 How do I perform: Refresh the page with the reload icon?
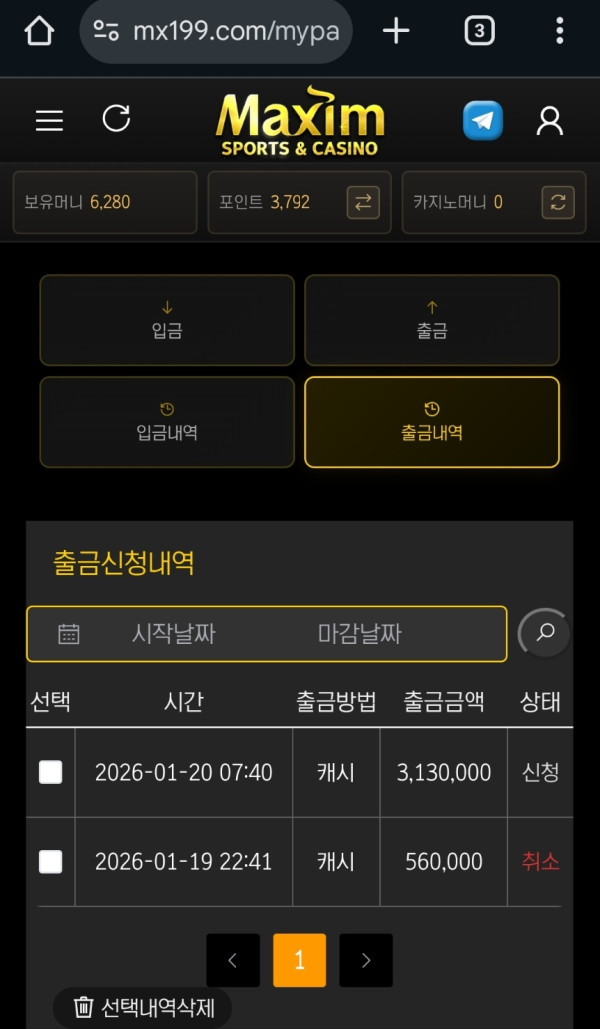pyautogui.click(x=116, y=119)
